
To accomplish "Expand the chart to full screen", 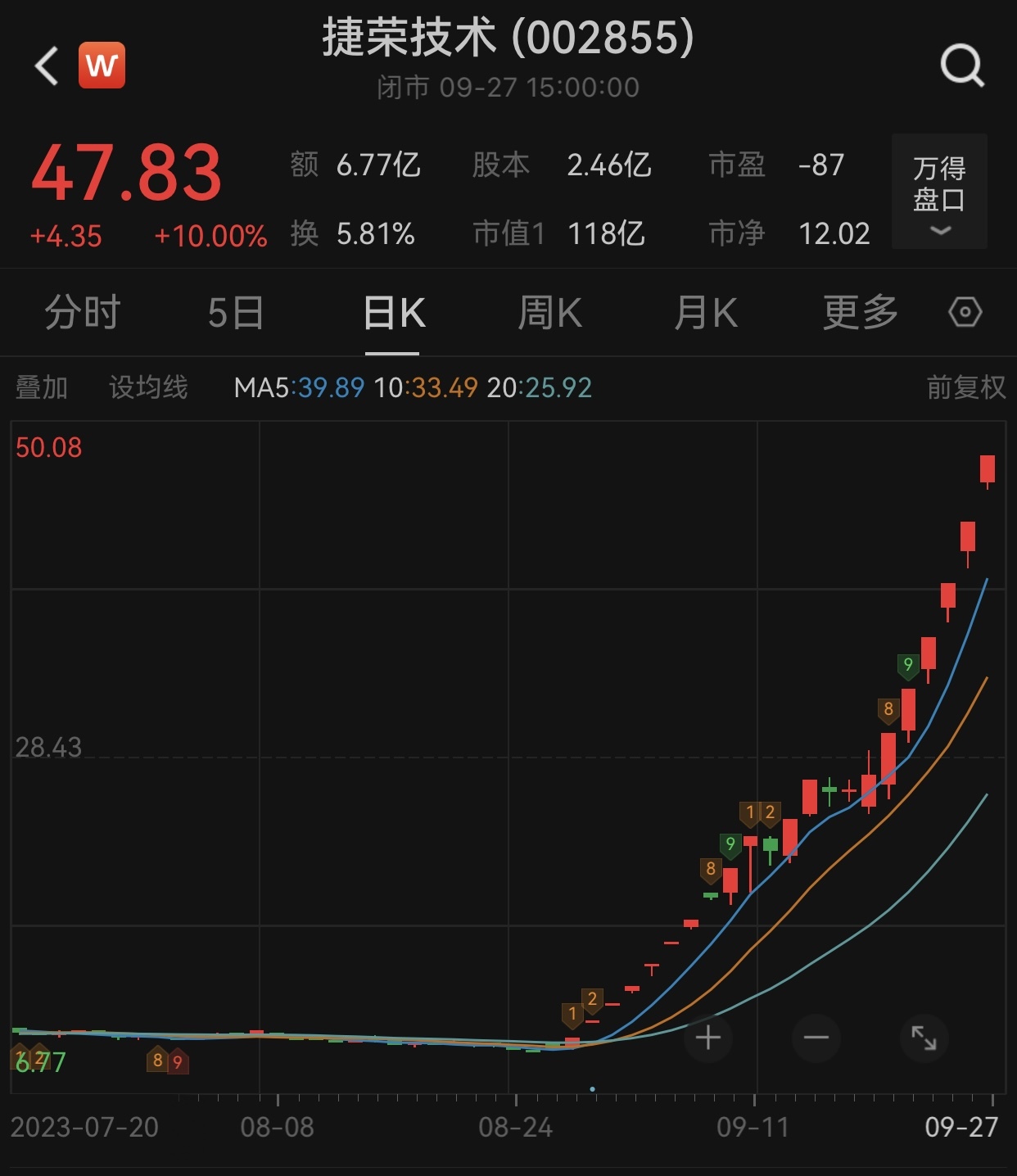I will 924,1038.
